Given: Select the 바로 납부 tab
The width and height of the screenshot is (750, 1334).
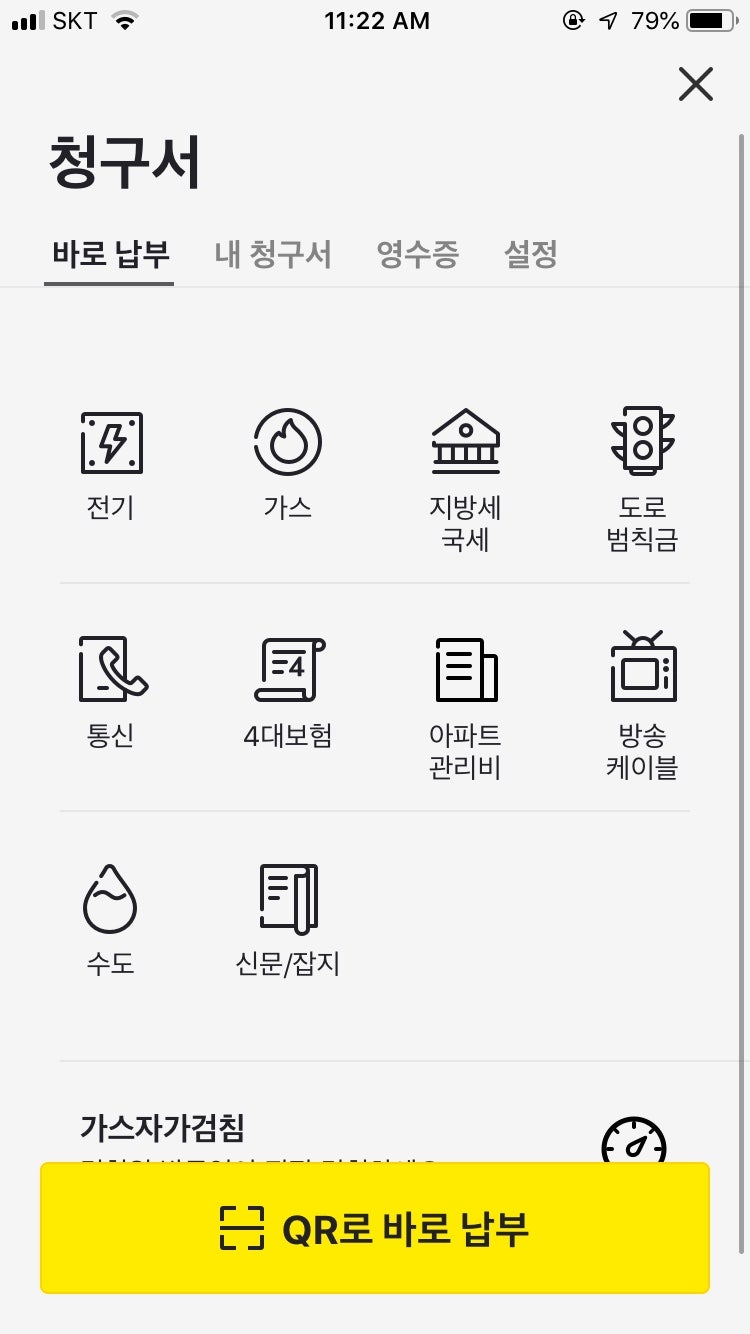Looking at the screenshot, I should pyautogui.click(x=110, y=255).
